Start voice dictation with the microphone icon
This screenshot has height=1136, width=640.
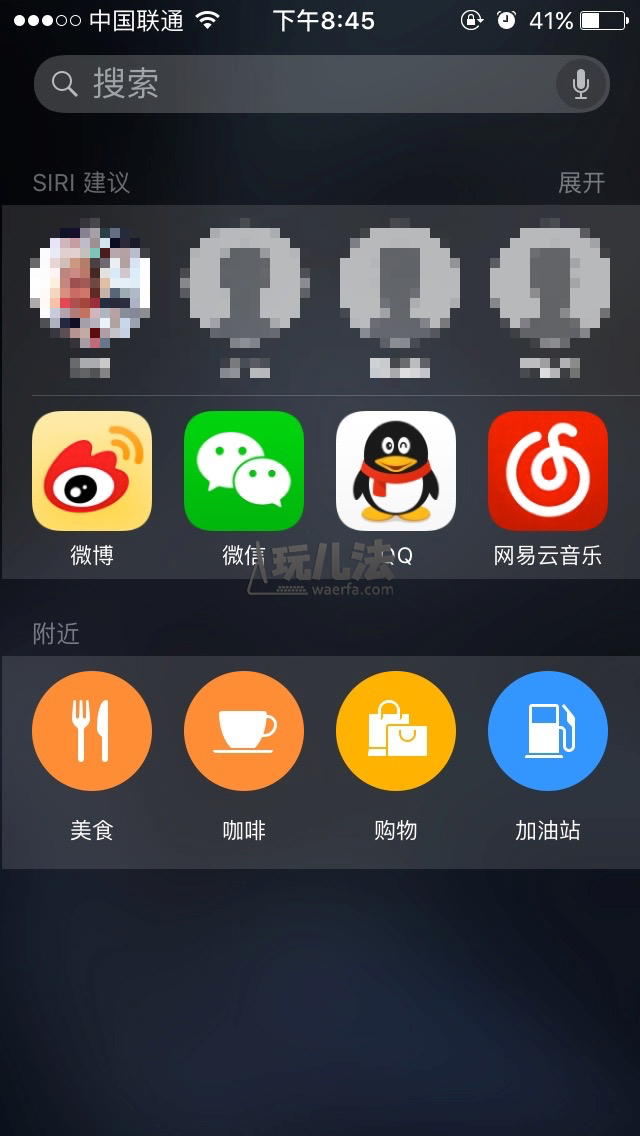[x=581, y=84]
